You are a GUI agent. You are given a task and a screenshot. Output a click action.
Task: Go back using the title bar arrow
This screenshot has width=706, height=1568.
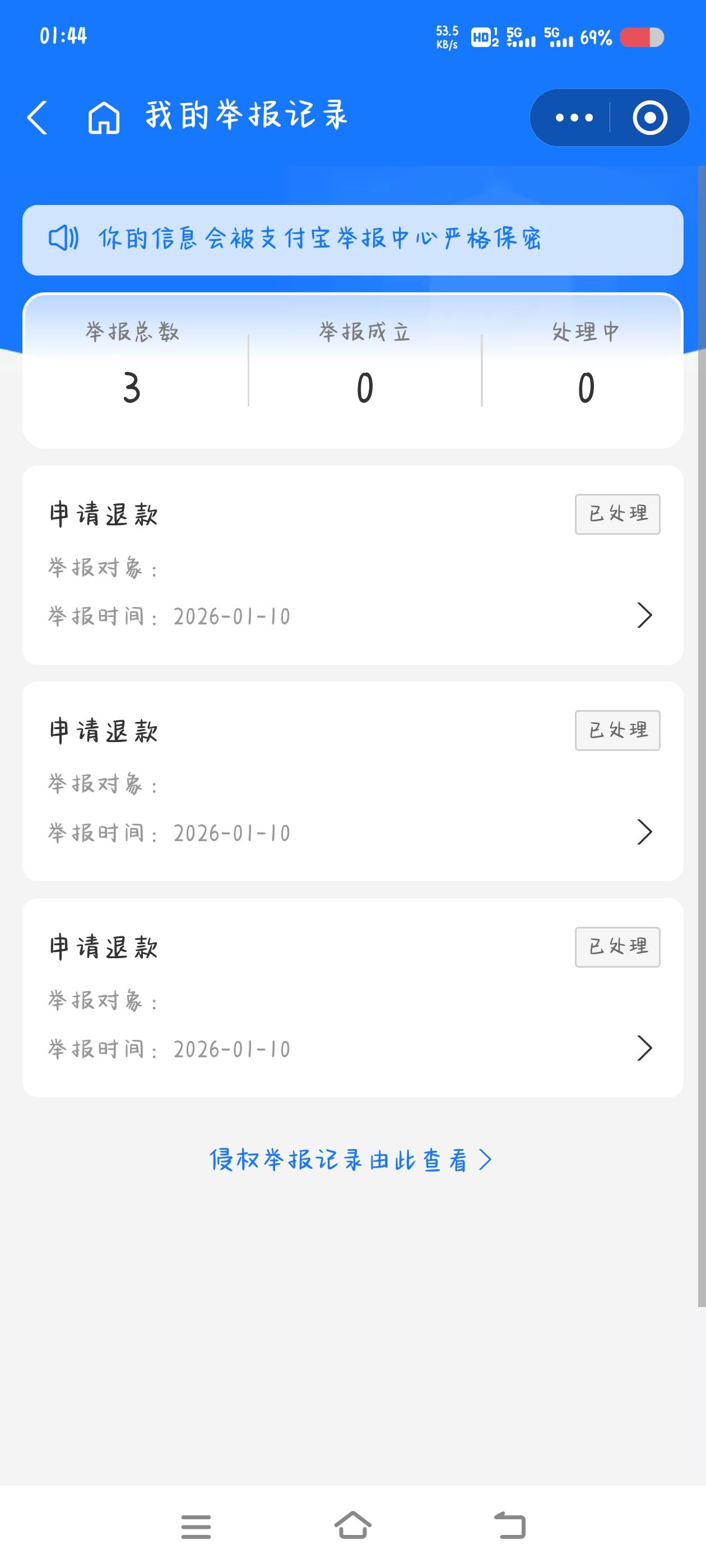point(37,117)
